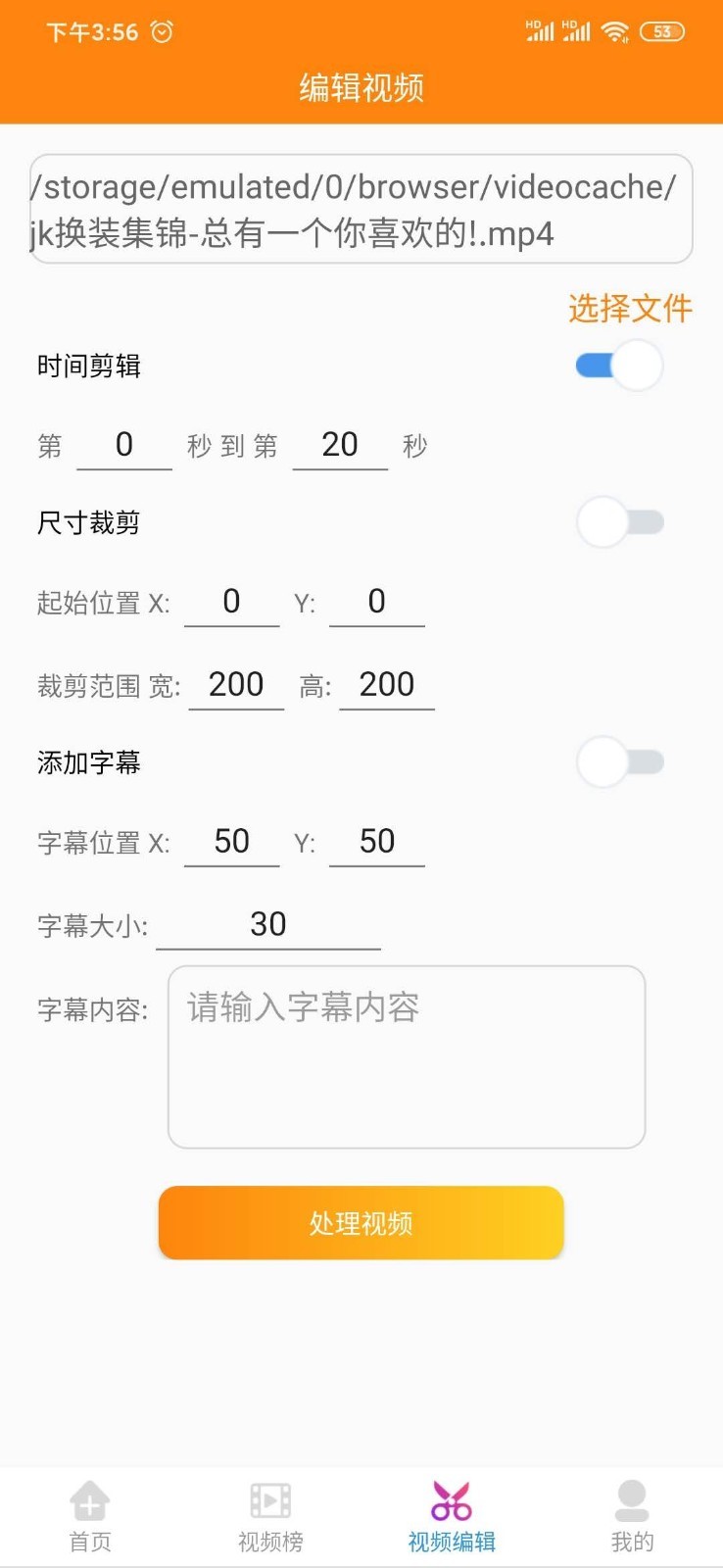This screenshot has width=723, height=1568.
Task: Focus the 字幕内容 text box
Action: click(407, 1056)
